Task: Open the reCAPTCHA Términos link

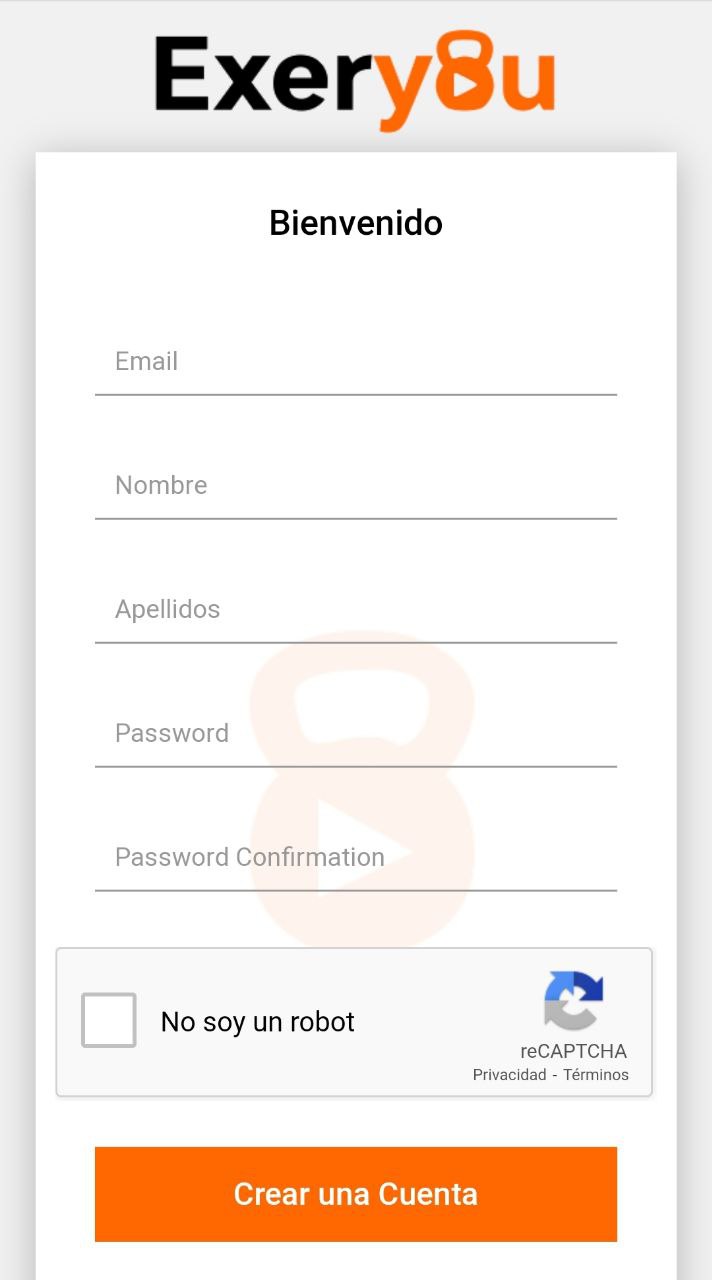Action: click(x=596, y=1075)
